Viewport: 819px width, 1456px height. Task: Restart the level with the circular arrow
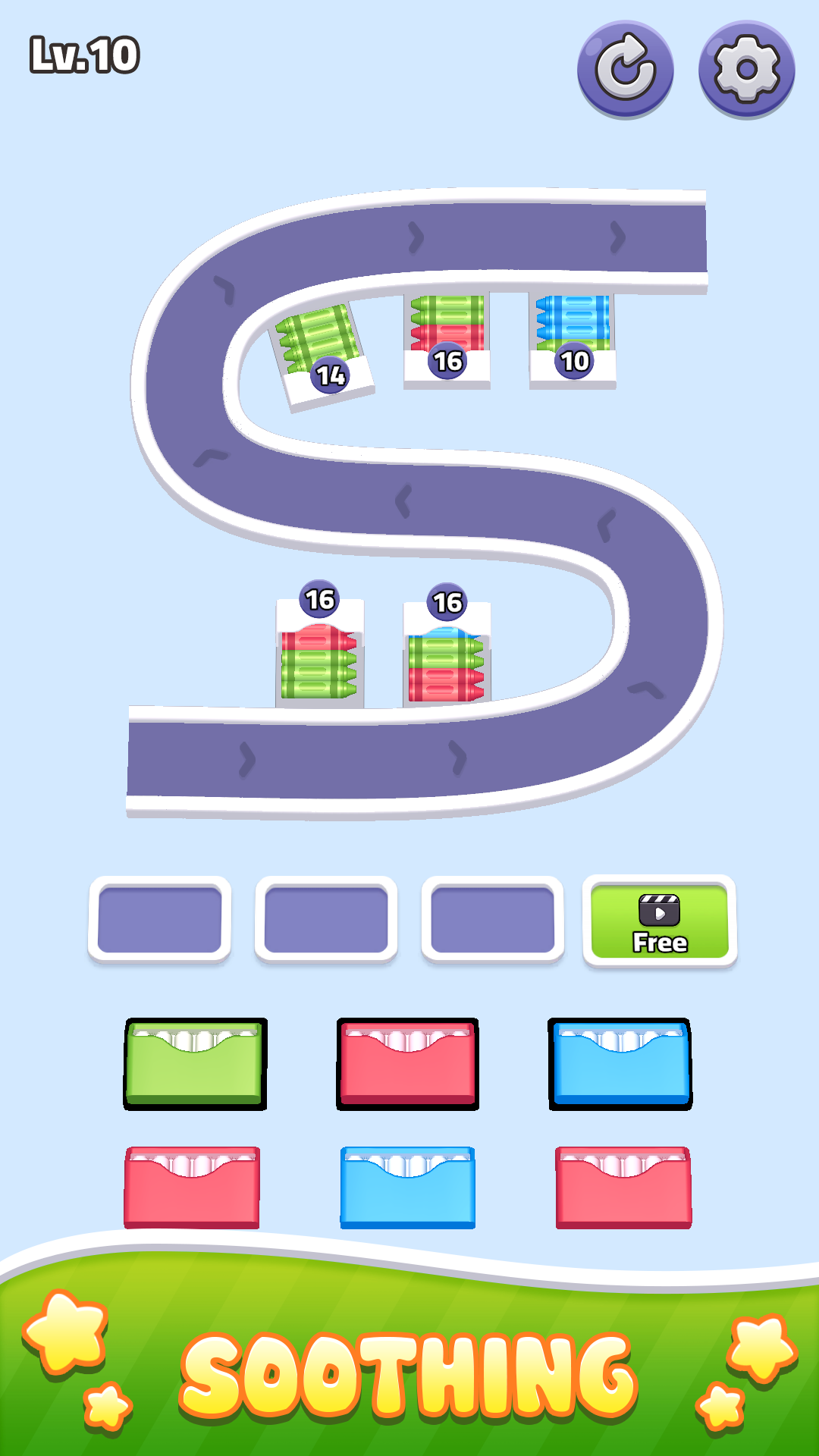[x=625, y=69]
